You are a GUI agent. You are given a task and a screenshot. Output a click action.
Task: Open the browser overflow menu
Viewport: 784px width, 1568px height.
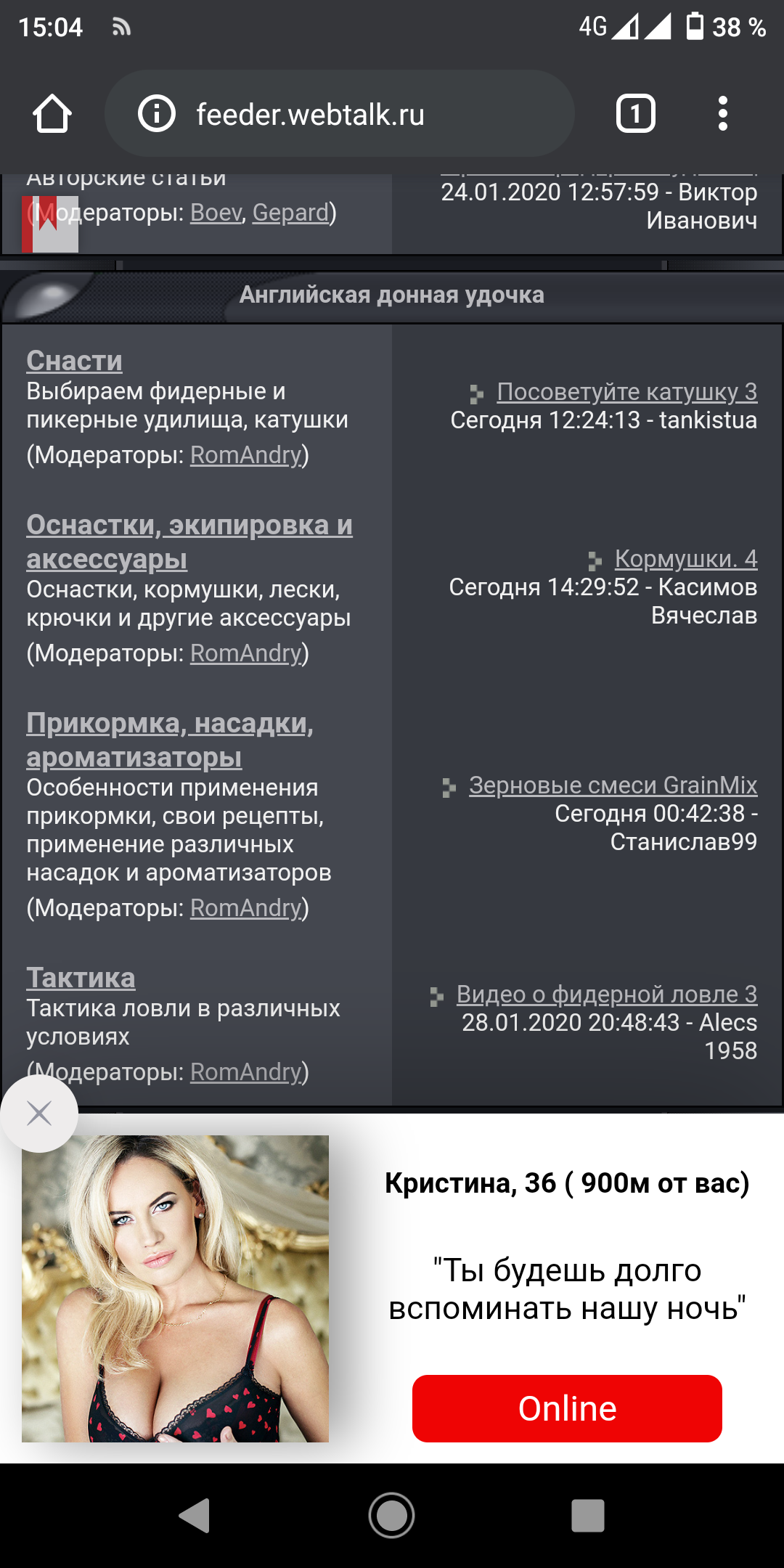tap(722, 114)
